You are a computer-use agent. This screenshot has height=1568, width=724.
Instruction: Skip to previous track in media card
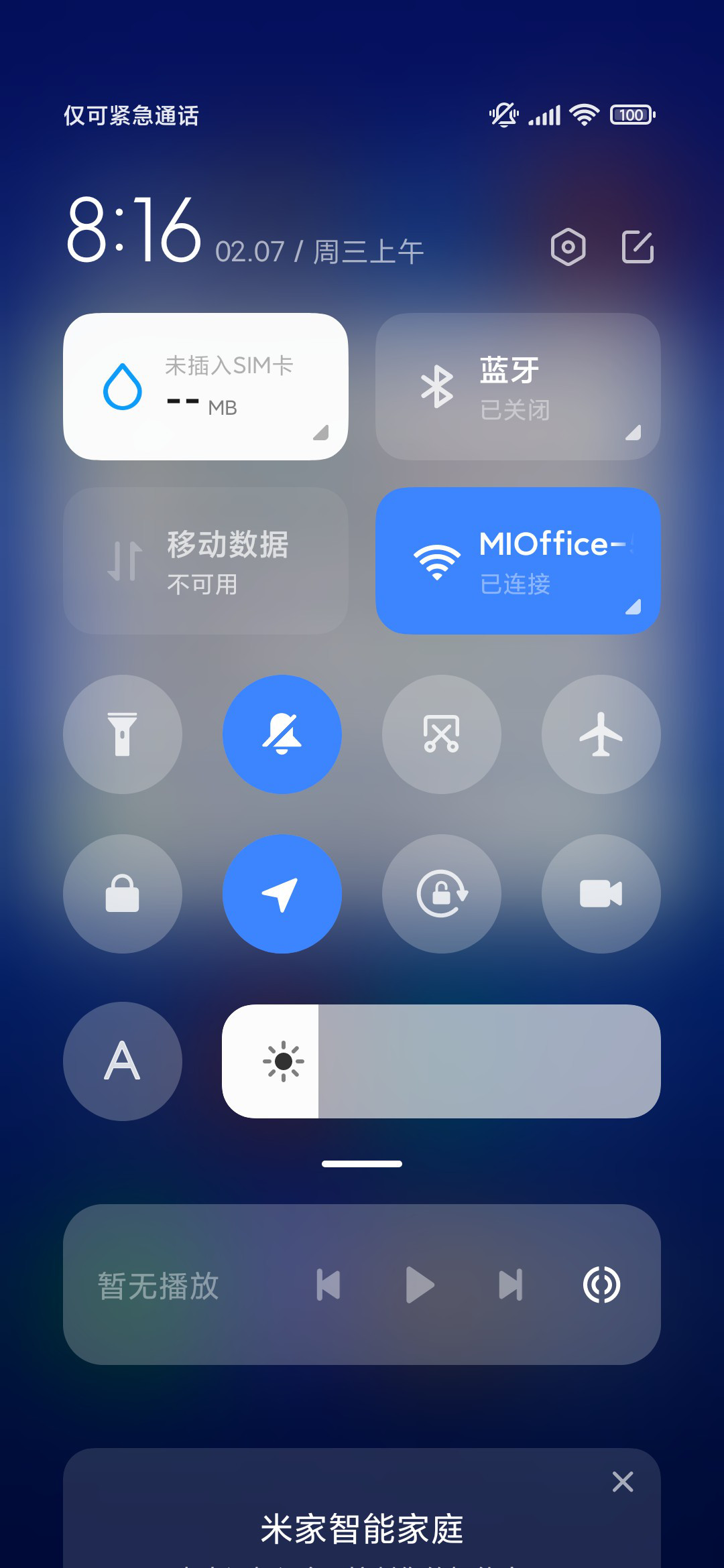coord(328,1285)
